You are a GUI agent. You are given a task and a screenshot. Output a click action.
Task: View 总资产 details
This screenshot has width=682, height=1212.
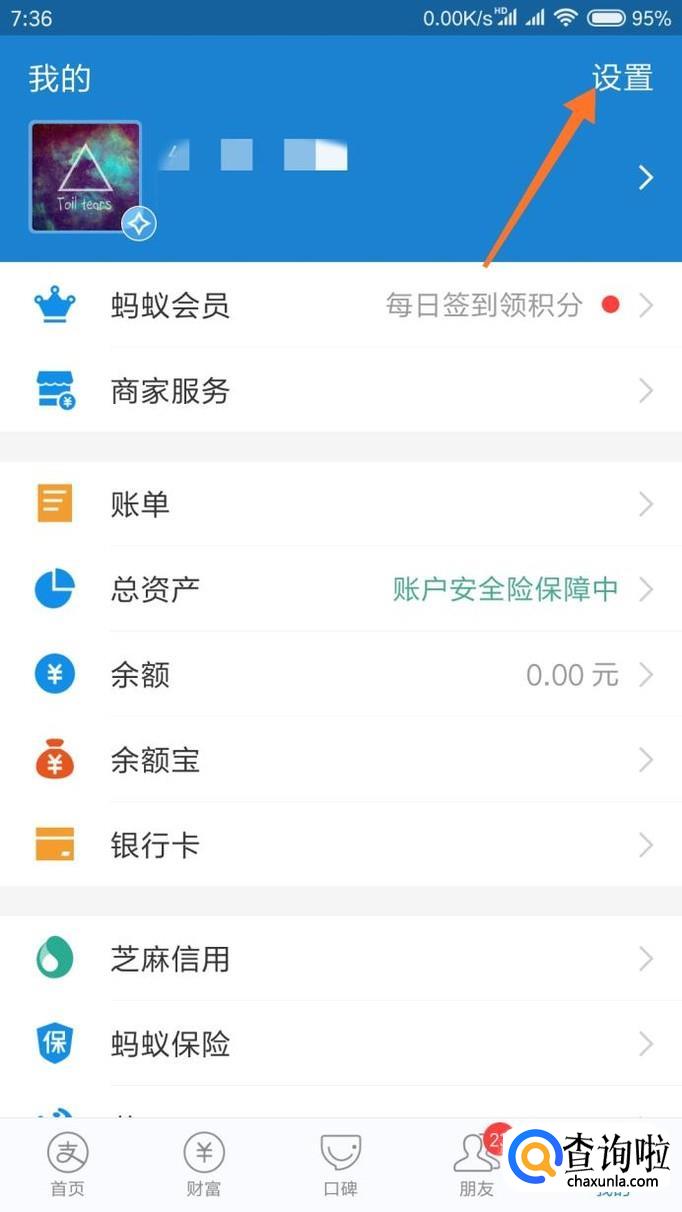click(340, 589)
